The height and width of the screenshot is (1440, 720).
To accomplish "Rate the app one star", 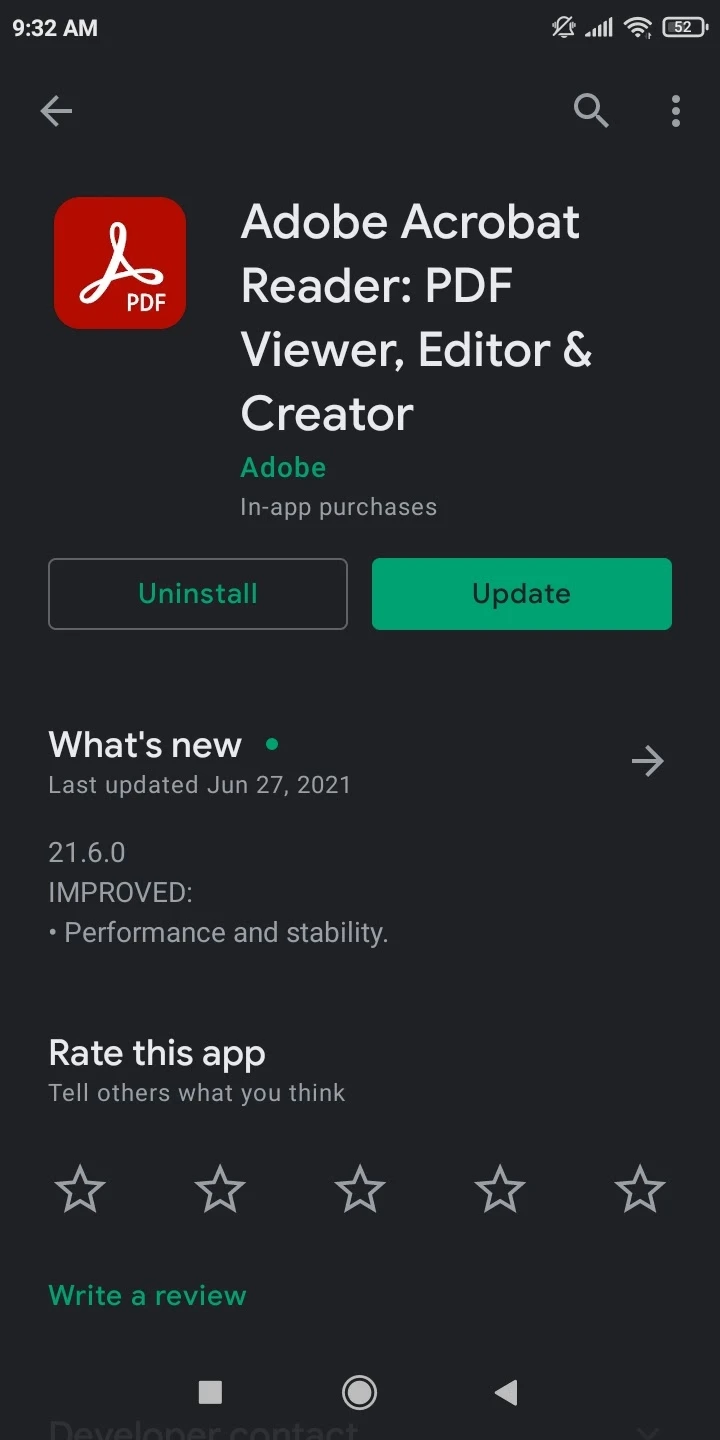I will (80, 1191).
